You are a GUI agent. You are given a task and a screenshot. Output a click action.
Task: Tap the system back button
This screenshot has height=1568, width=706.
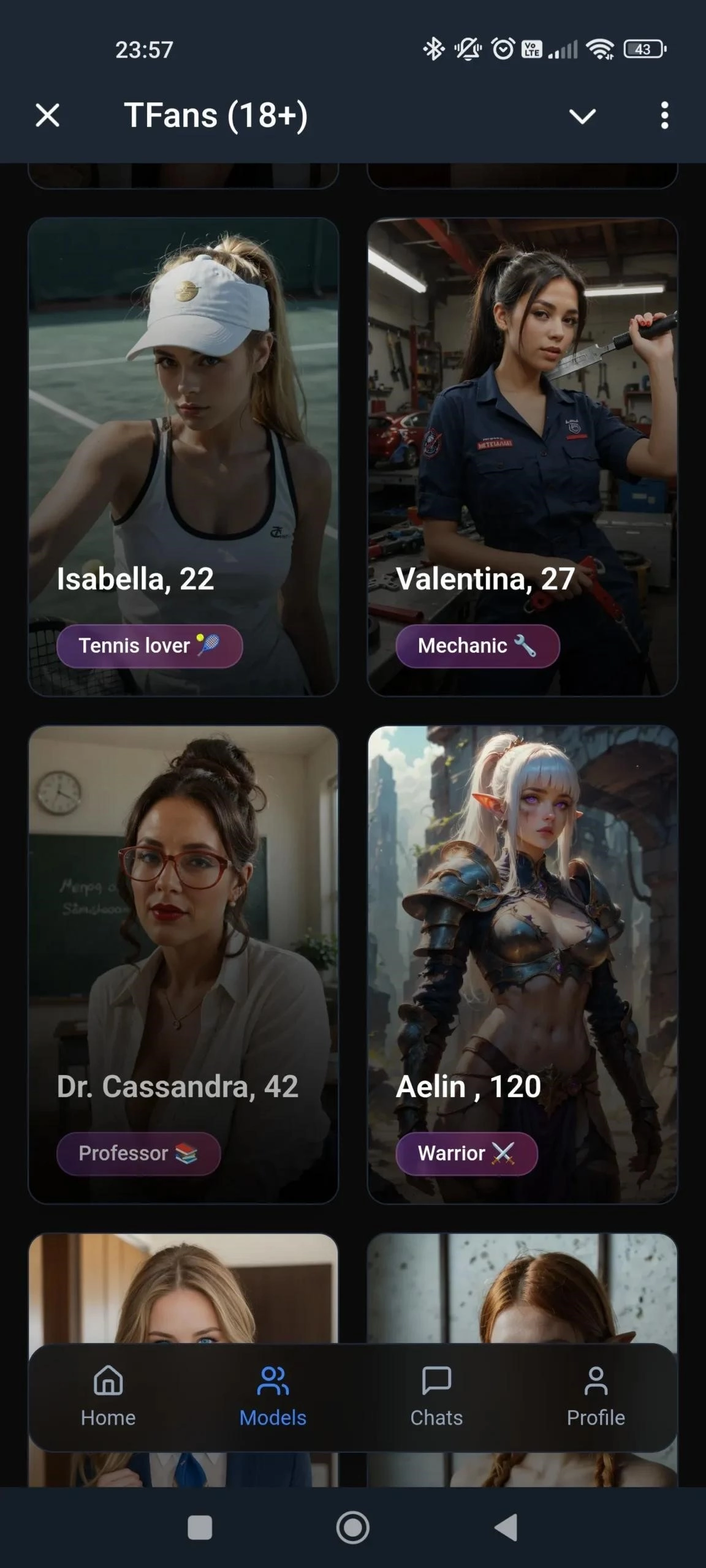pos(506,1528)
